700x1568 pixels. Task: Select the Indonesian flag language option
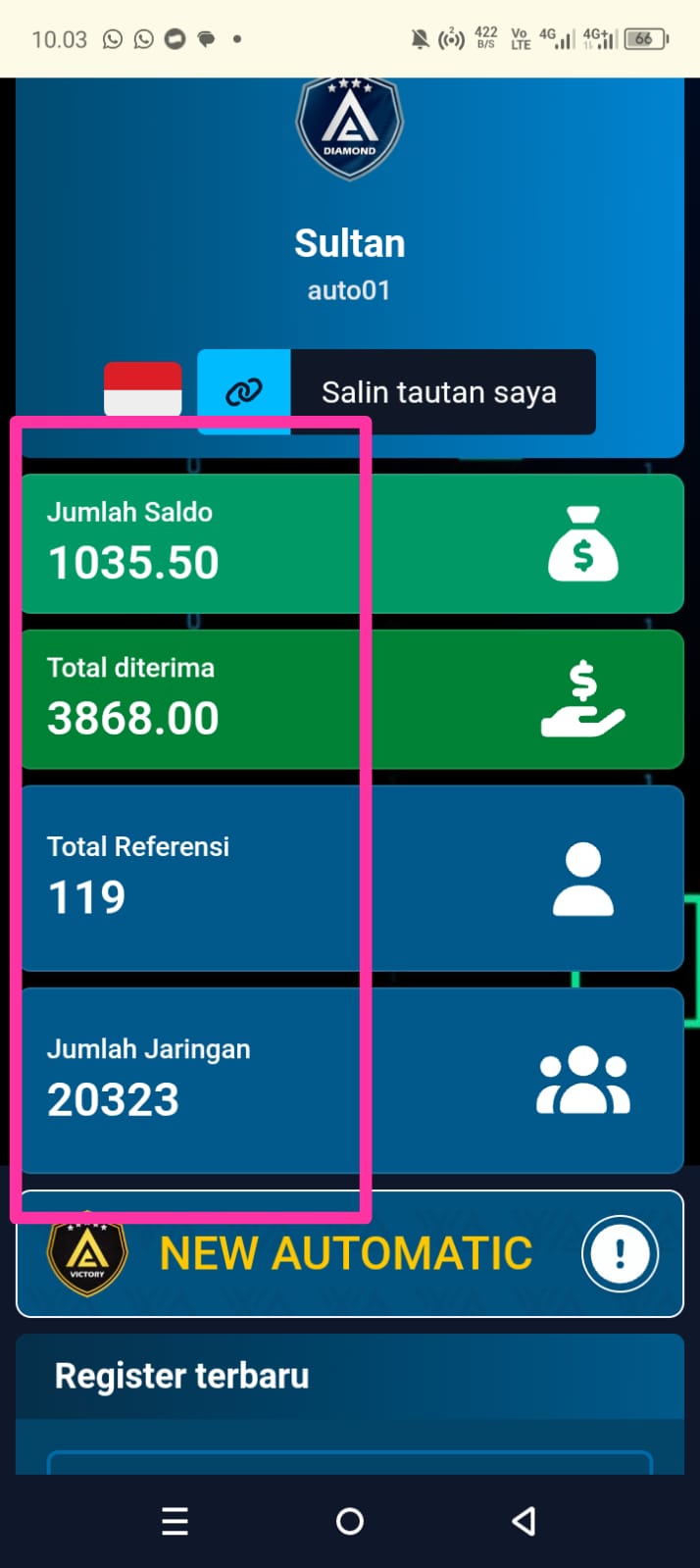[x=143, y=389]
